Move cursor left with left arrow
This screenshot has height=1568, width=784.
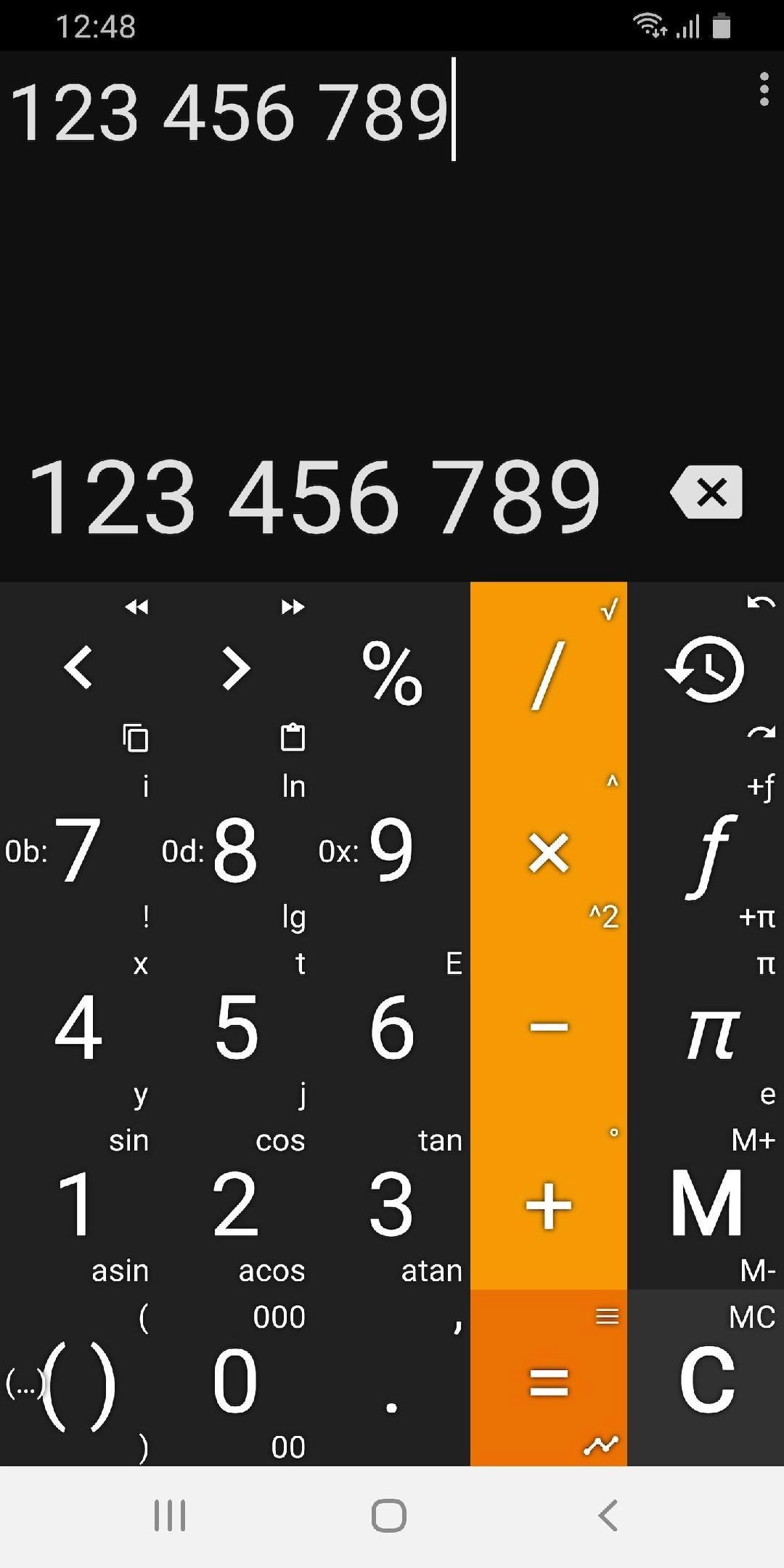(x=78, y=667)
